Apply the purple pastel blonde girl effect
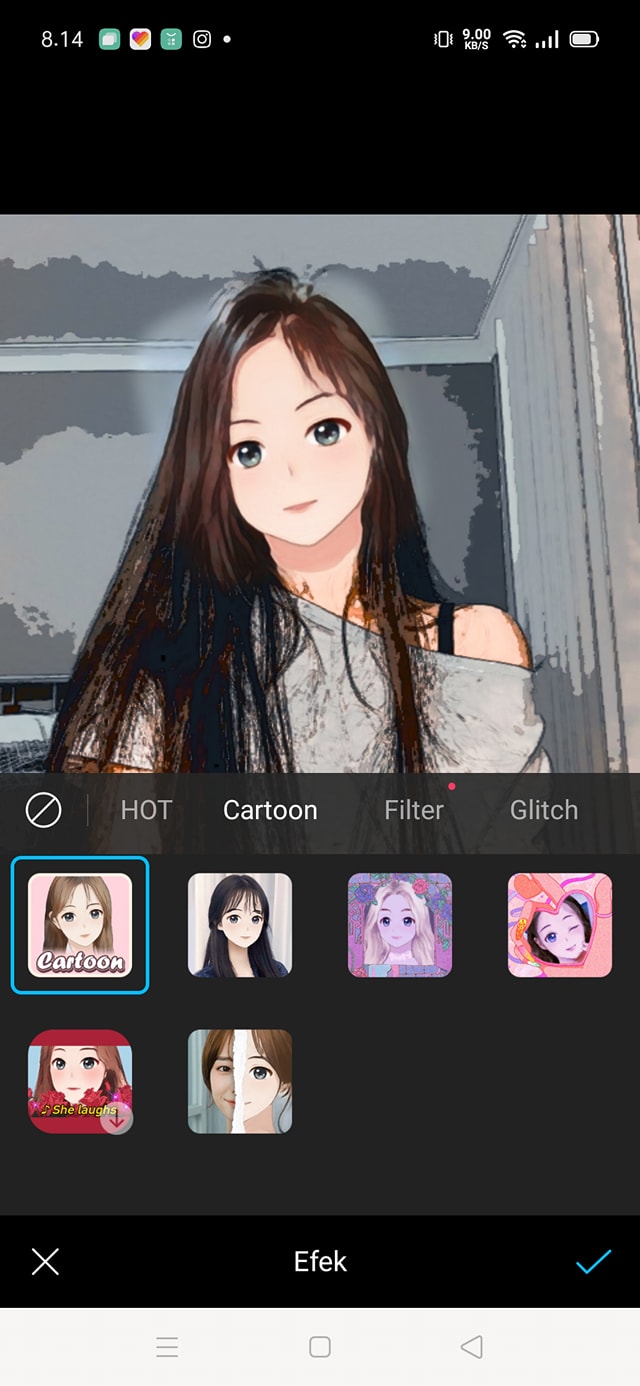Screen dimensions: 640x1386 (400, 925)
